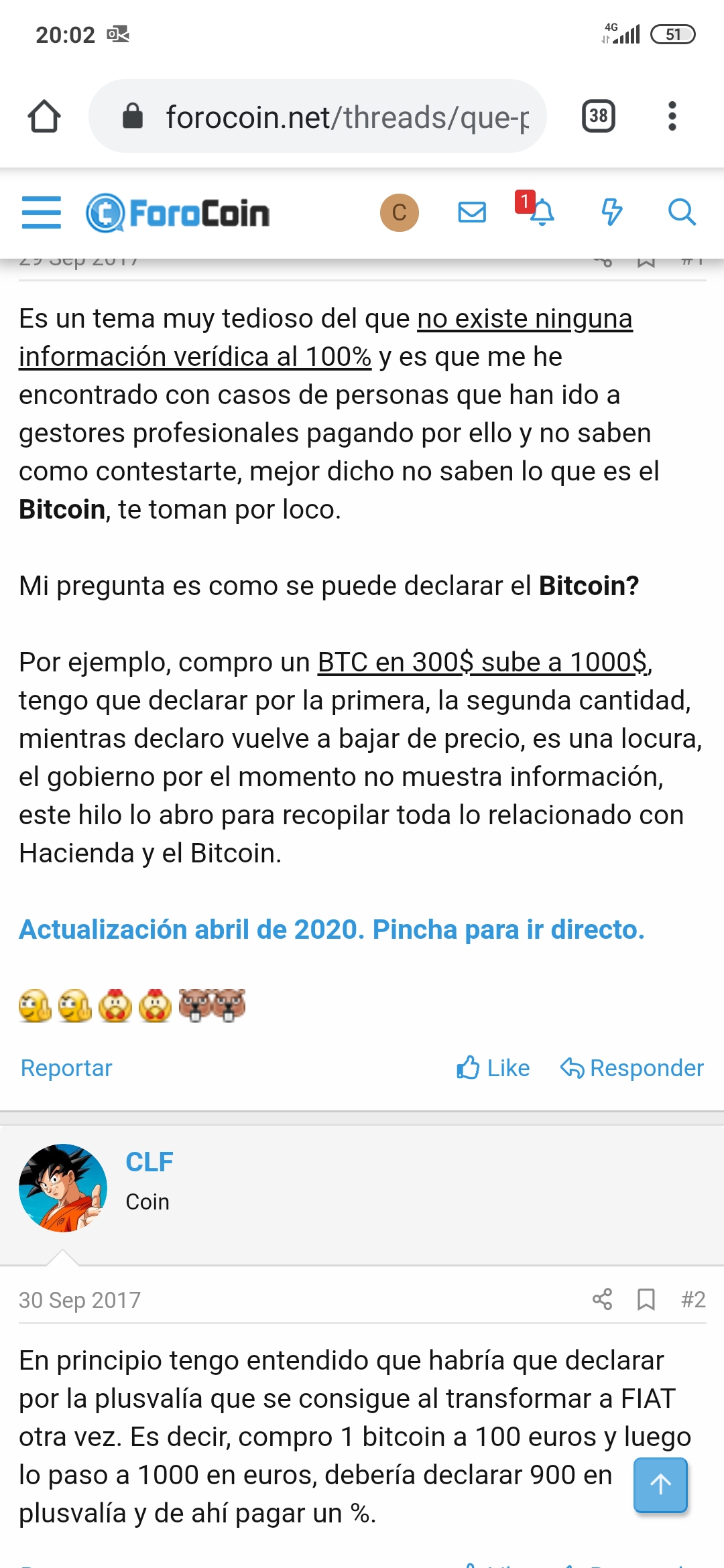
Task: Go to browser home page
Action: tap(44, 117)
